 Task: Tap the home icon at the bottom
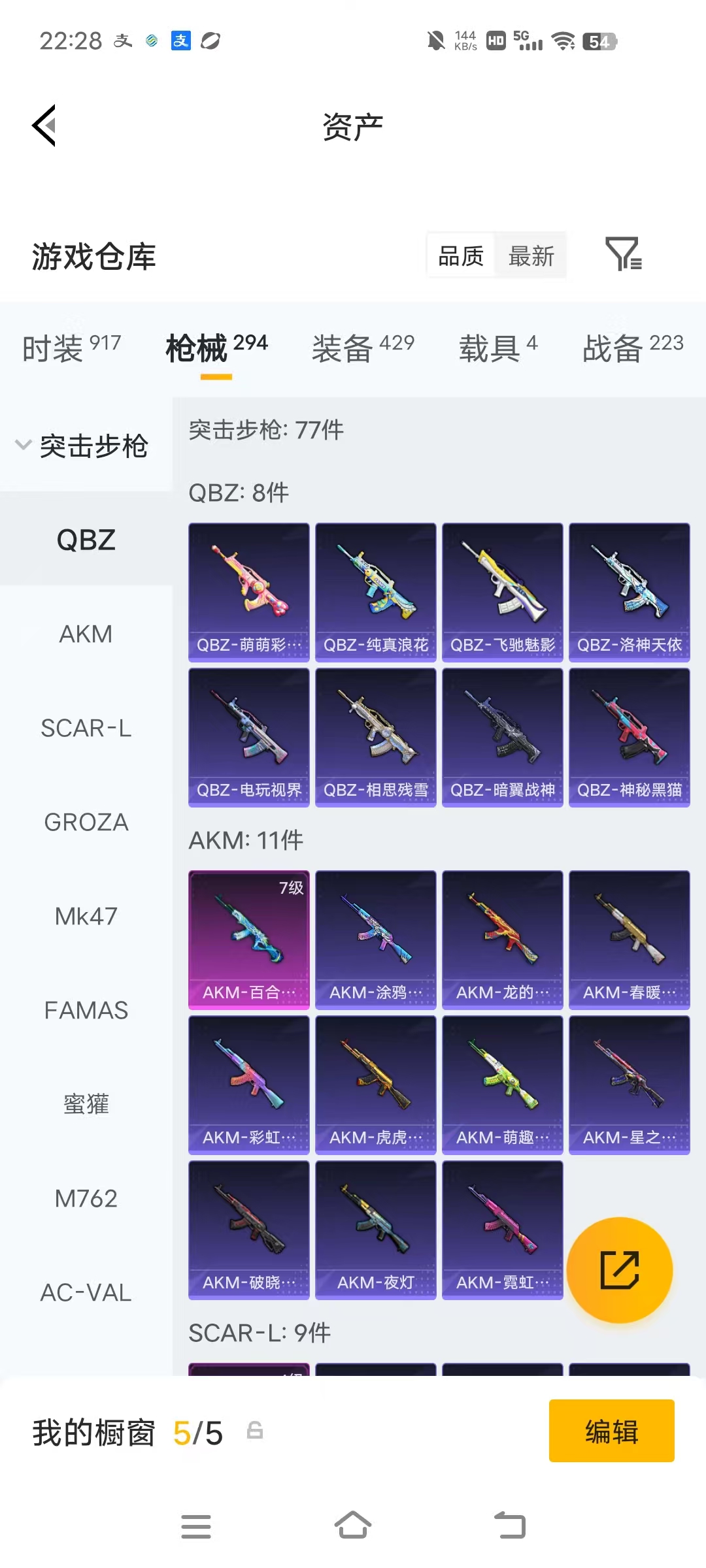click(353, 1526)
